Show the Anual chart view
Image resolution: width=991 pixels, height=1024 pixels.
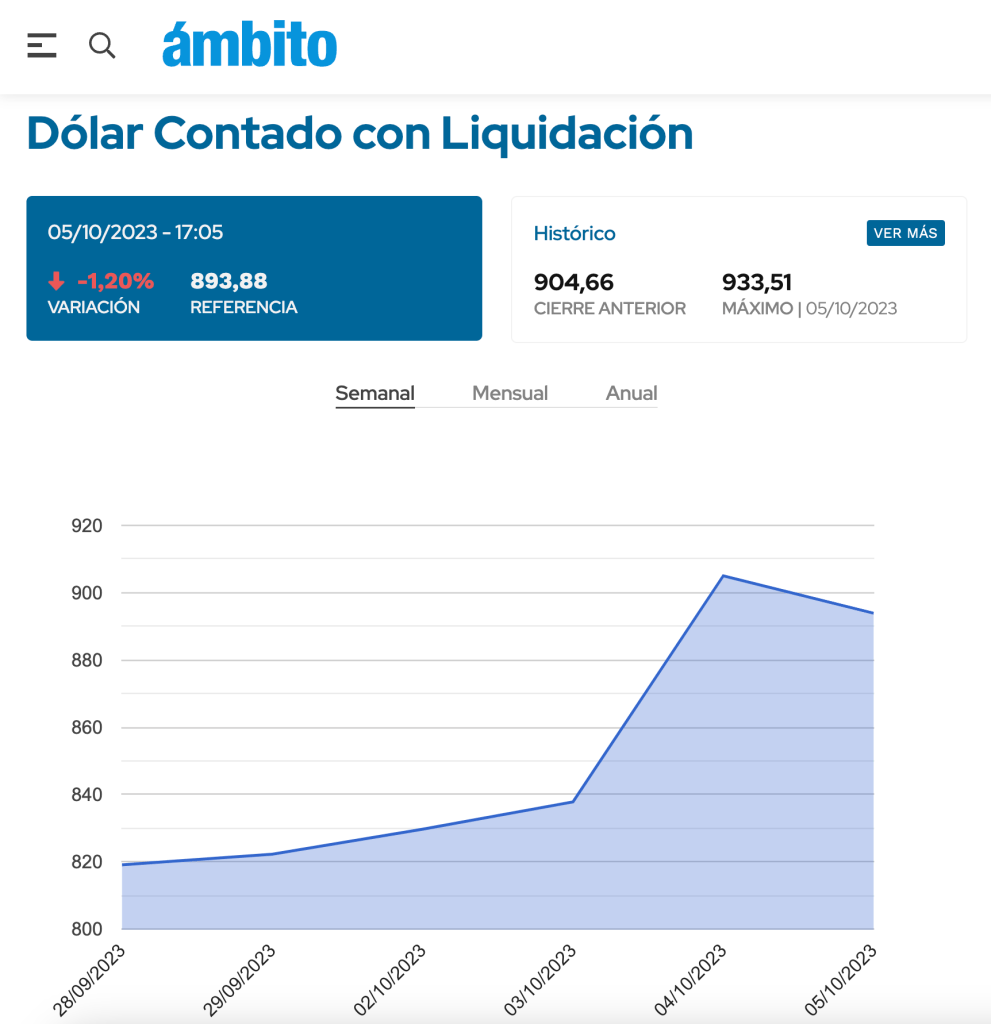pos(631,393)
